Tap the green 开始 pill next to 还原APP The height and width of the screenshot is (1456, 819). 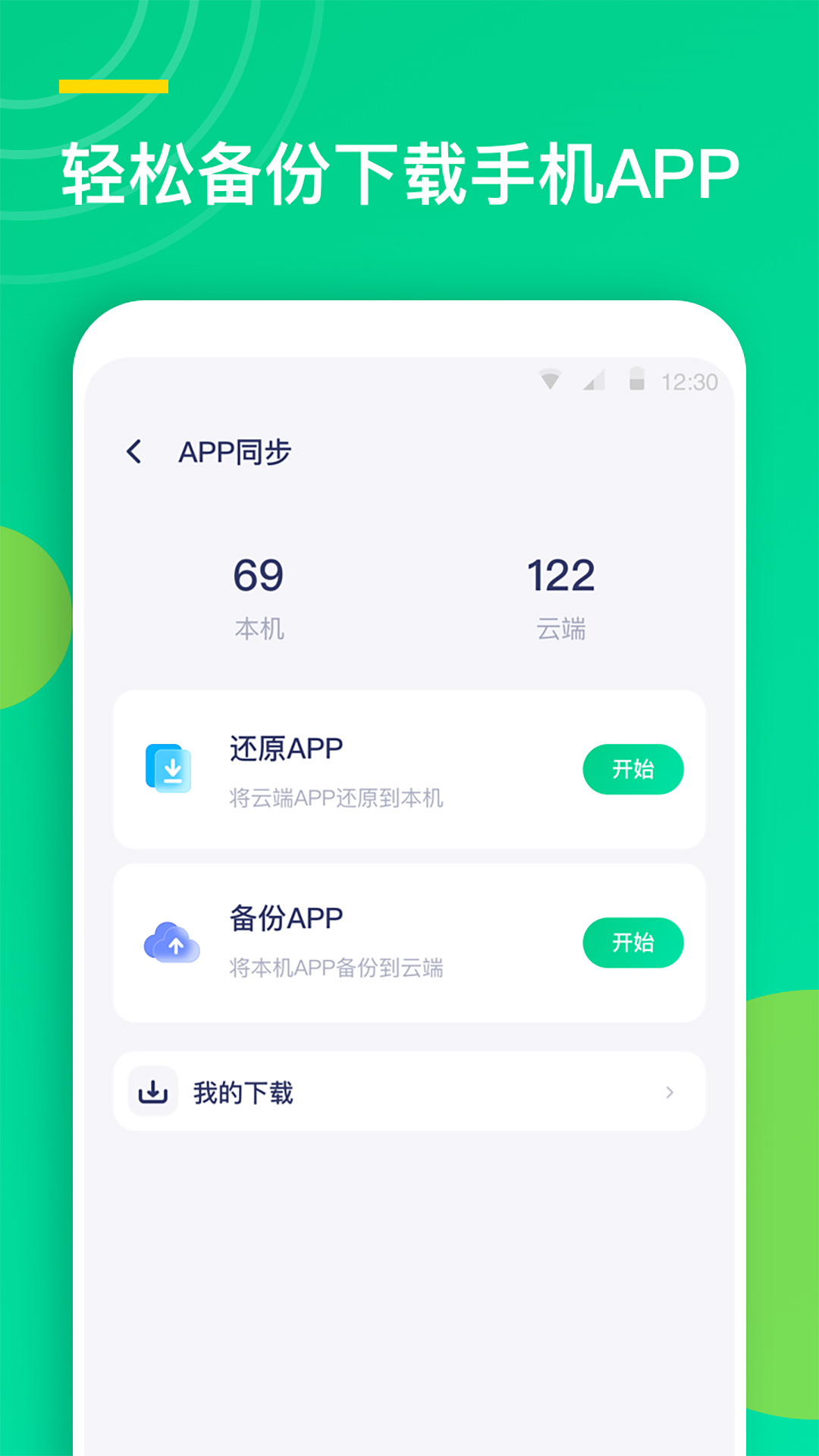(x=635, y=769)
